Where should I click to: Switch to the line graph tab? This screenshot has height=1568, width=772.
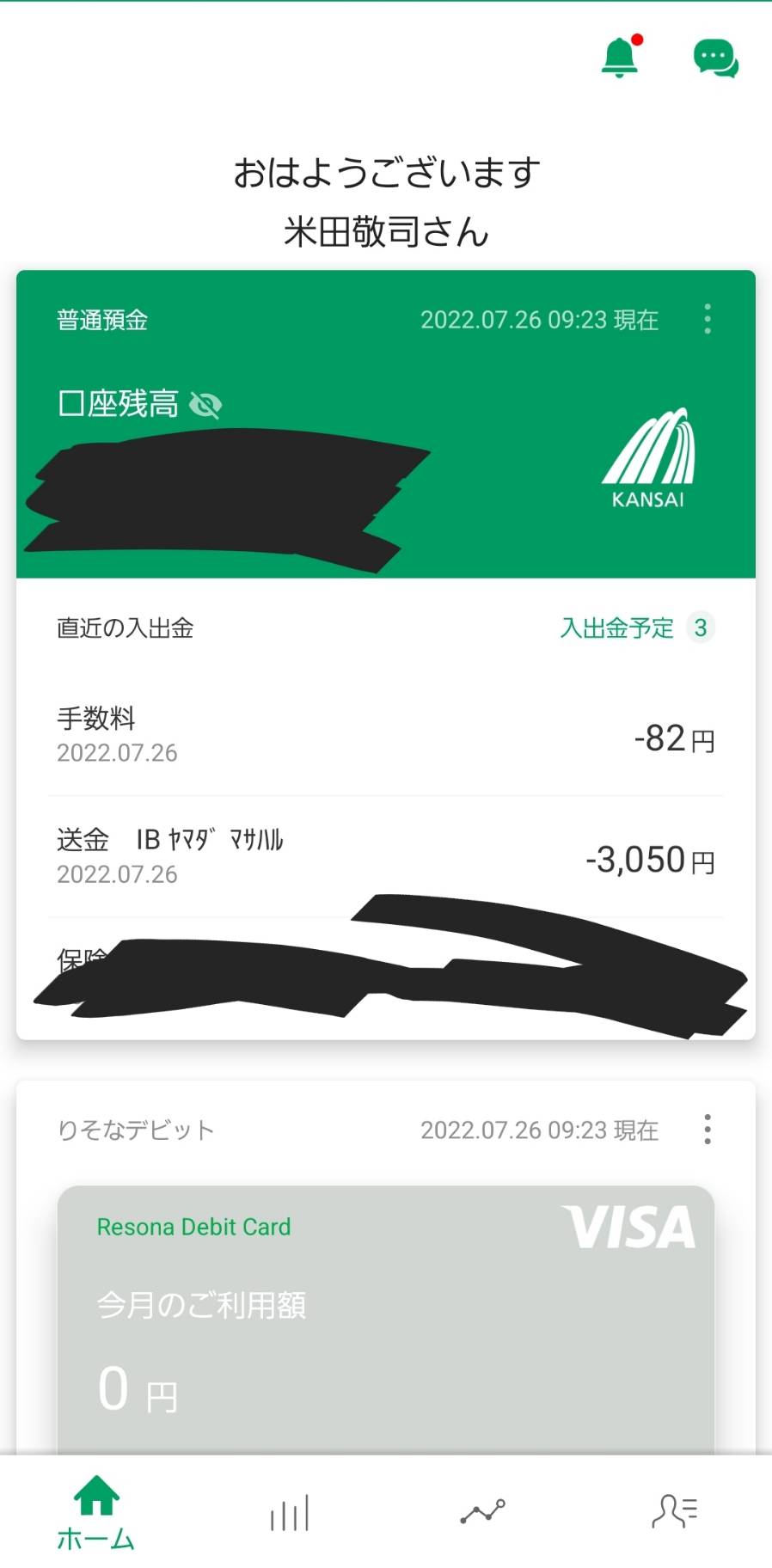pos(482,1512)
